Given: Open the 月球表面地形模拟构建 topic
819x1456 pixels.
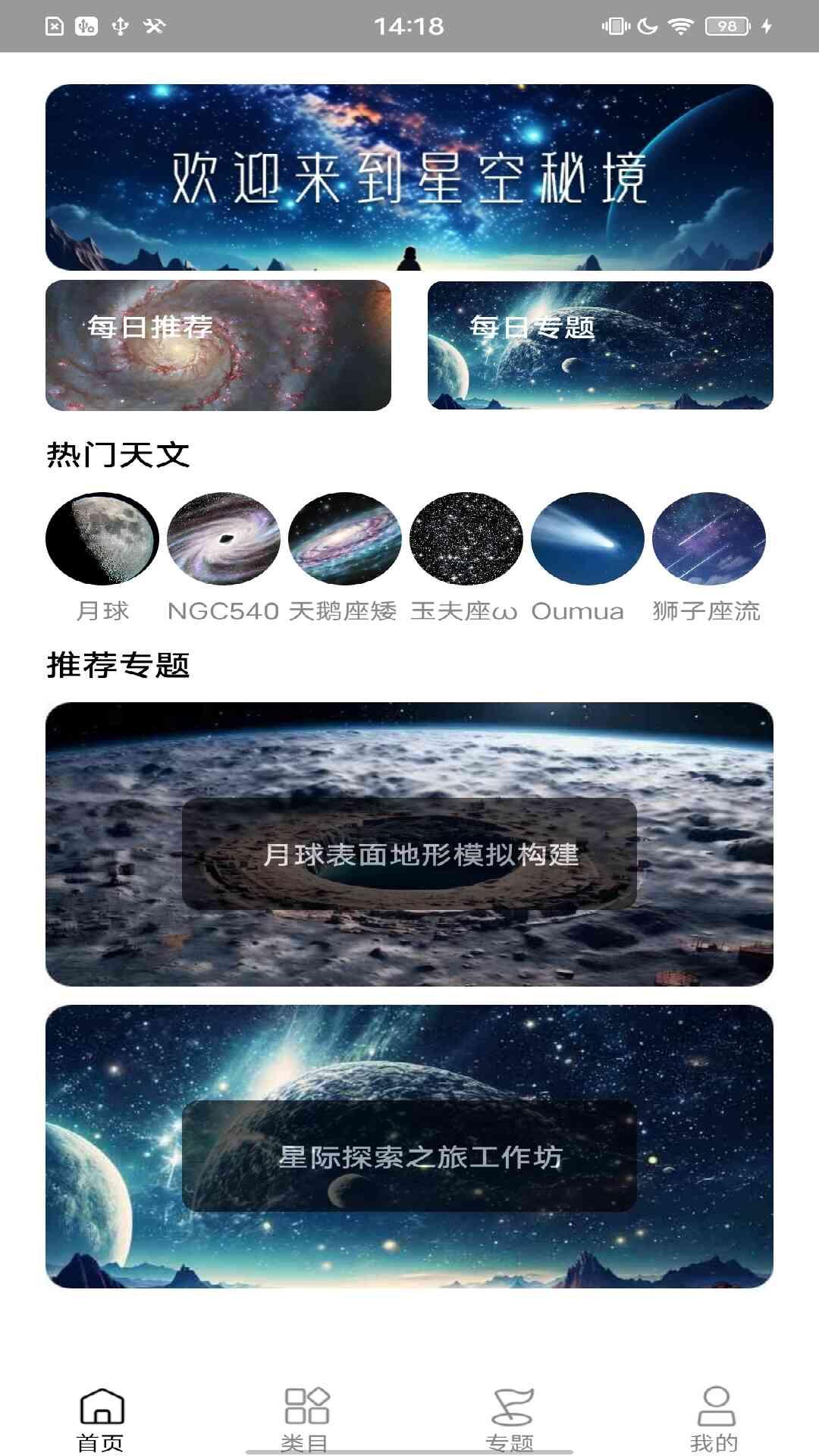Looking at the screenshot, I should (x=409, y=844).
